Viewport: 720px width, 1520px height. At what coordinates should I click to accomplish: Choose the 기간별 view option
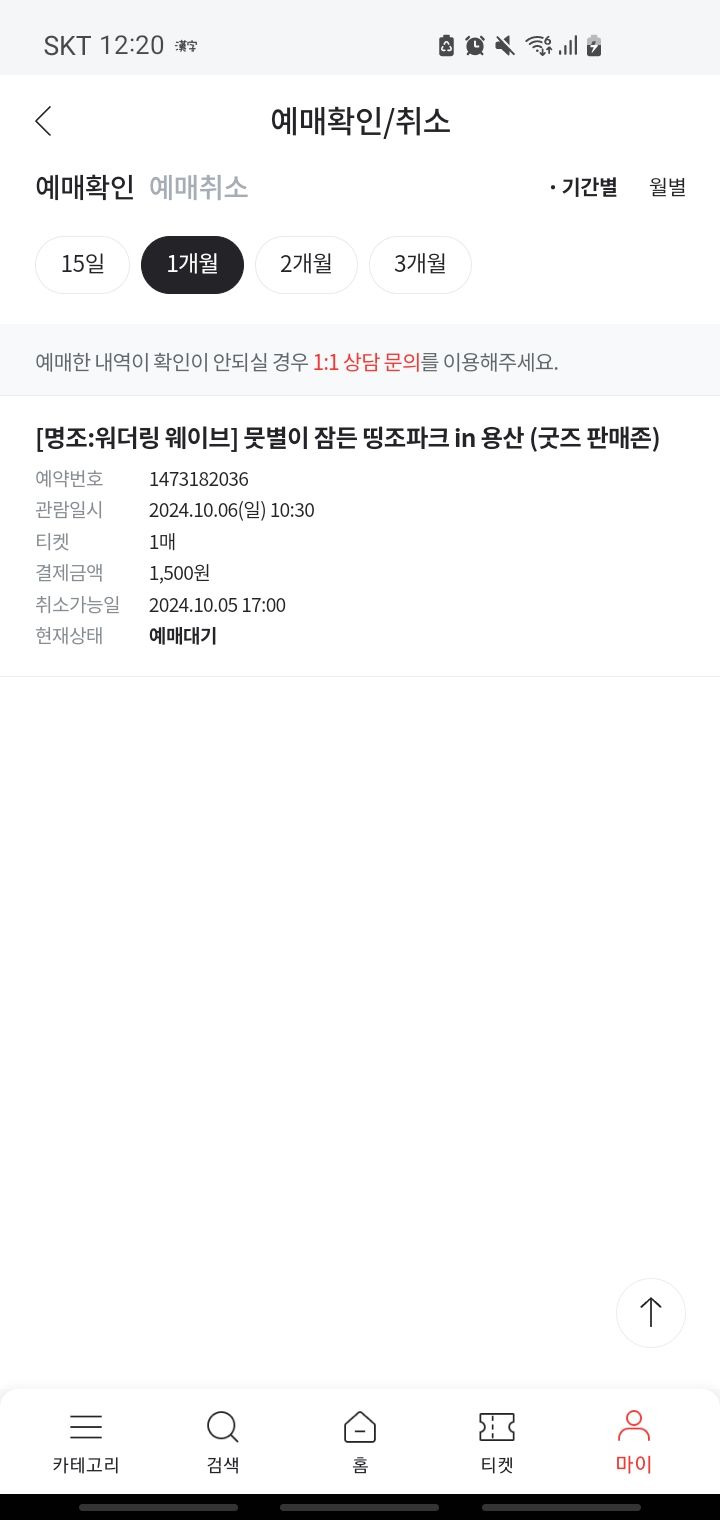(583, 187)
